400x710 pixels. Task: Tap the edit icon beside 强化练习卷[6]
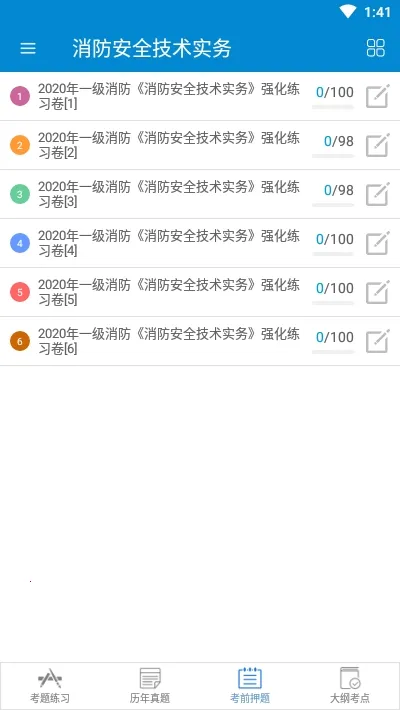377,341
